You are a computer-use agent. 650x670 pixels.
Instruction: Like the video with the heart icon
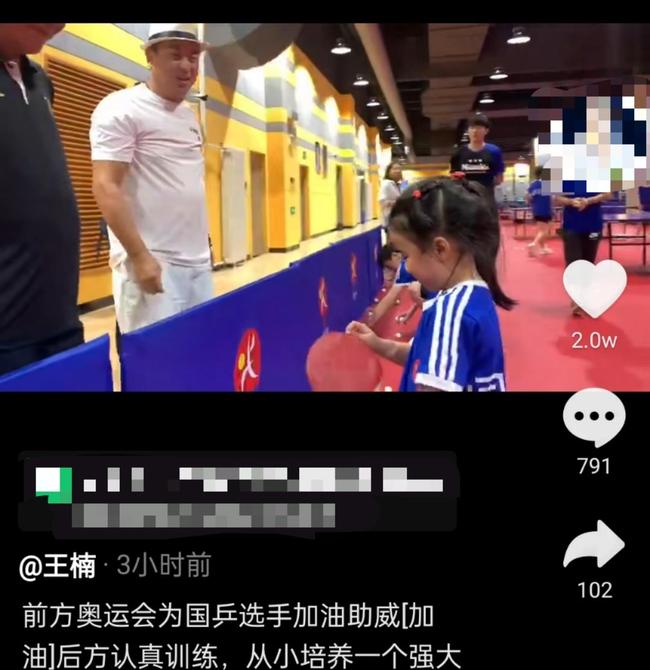[x=593, y=288]
